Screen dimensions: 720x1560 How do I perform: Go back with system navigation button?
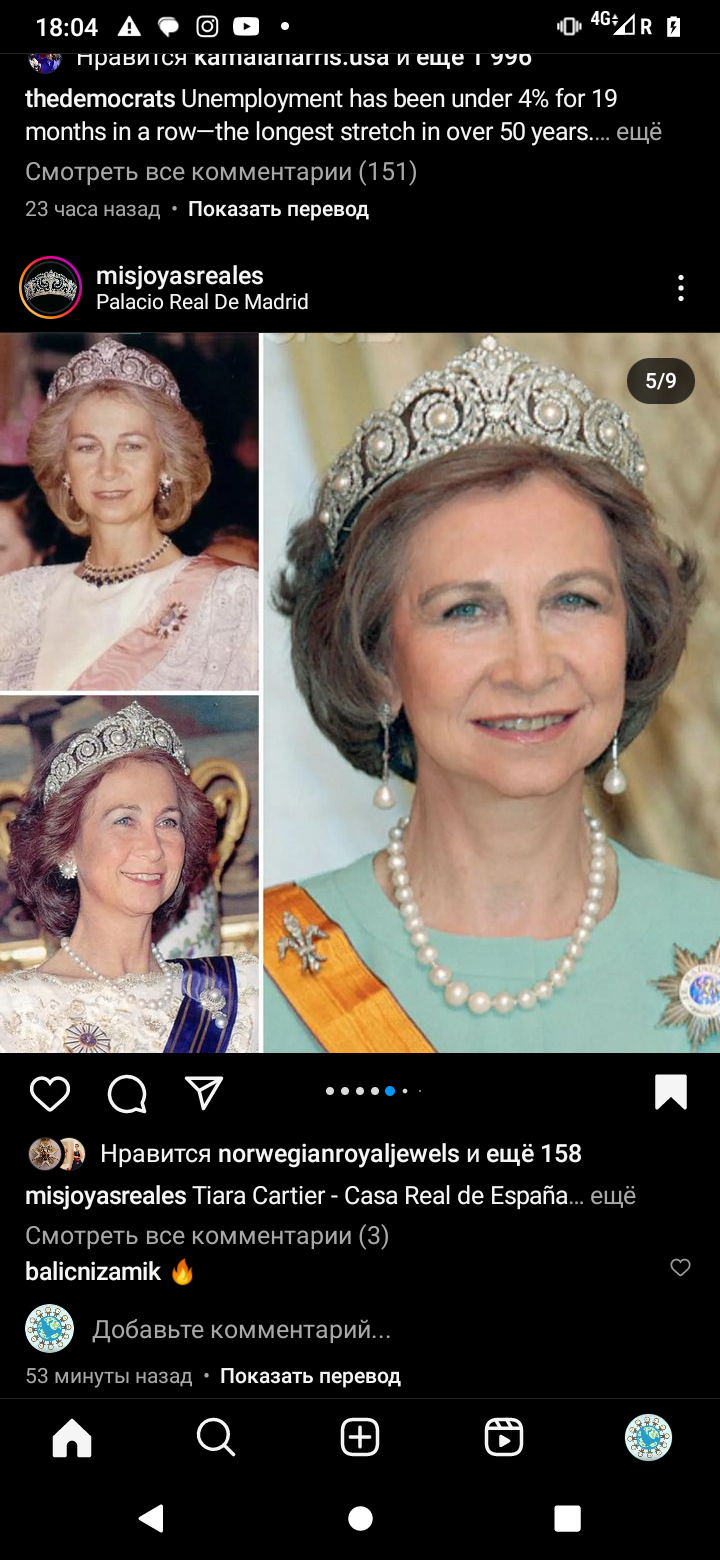(151, 1518)
